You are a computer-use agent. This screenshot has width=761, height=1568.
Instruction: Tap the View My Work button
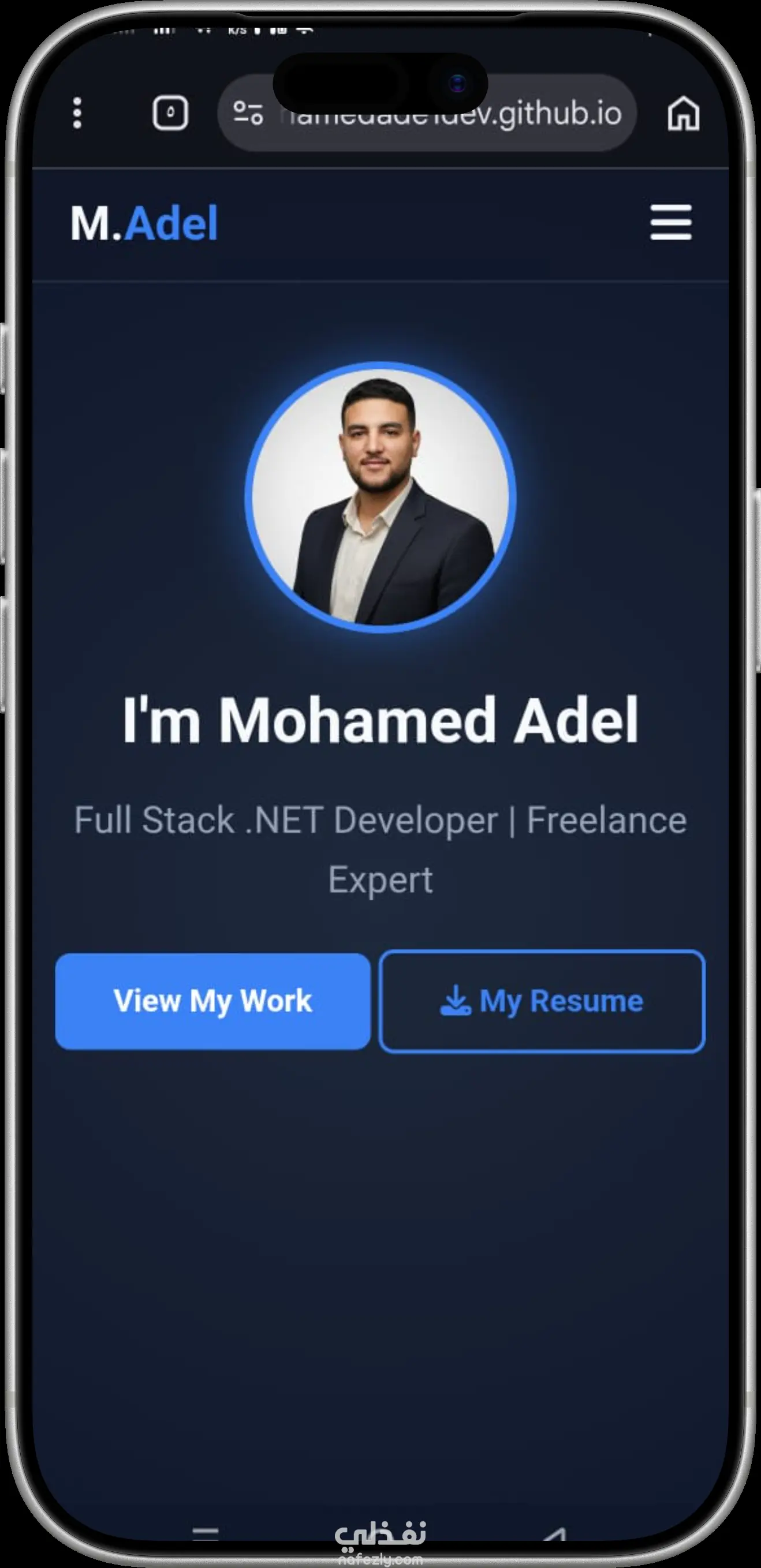(x=212, y=1001)
